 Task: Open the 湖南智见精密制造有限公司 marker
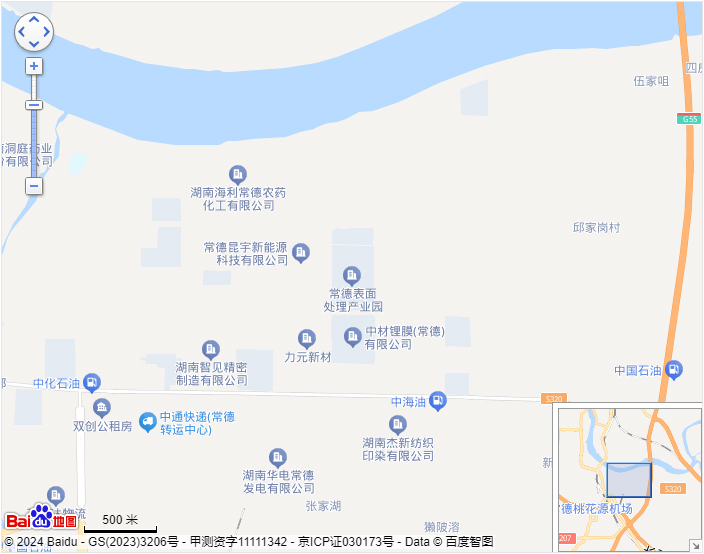pos(211,349)
